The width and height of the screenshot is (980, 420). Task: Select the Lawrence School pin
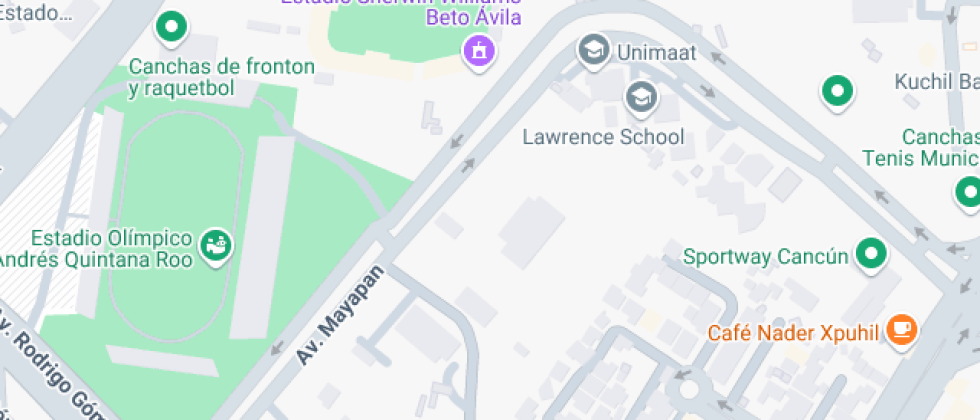point(641,98)
